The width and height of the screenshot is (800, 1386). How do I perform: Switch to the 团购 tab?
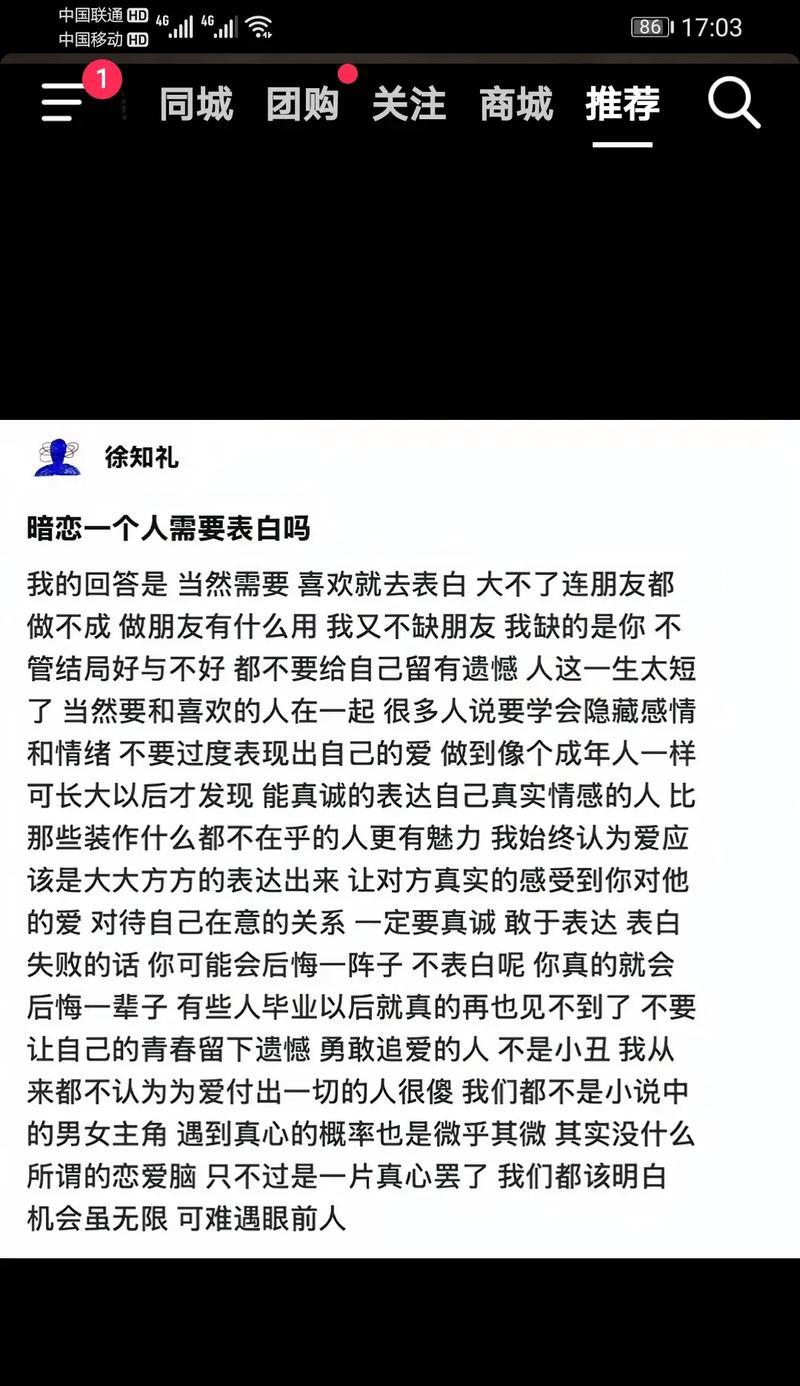[303, 104]
